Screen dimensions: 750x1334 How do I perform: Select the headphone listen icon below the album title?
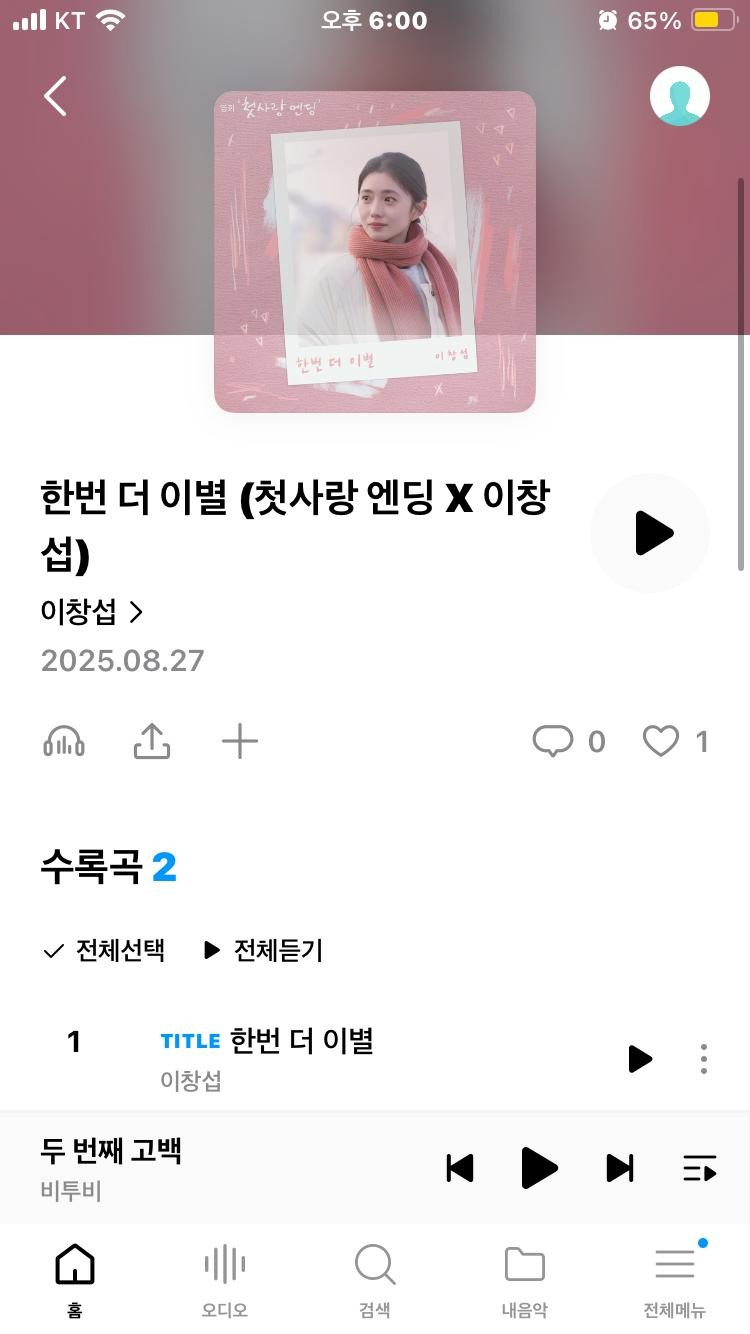pos(64,741)
